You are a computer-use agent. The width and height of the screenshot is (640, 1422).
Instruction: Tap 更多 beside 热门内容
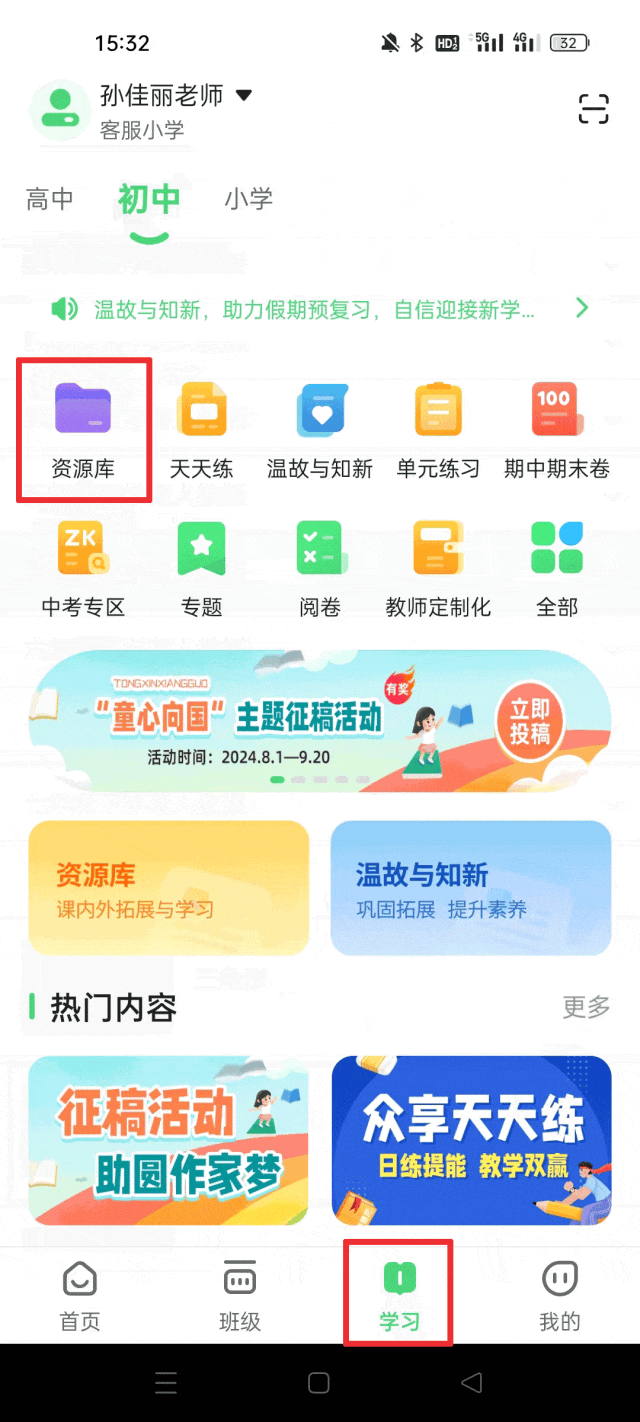(x=586, y=1007)
